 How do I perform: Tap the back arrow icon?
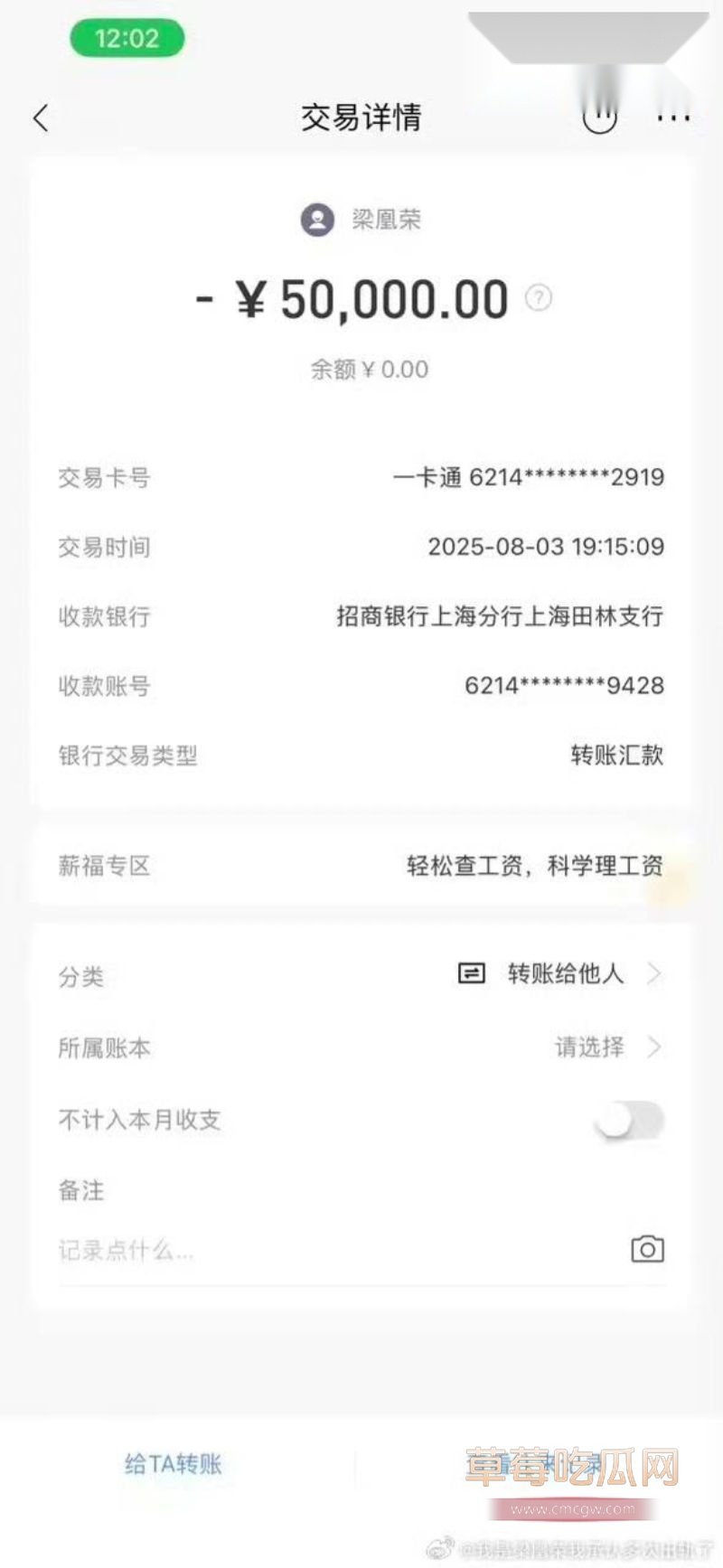tap(40, 117)
